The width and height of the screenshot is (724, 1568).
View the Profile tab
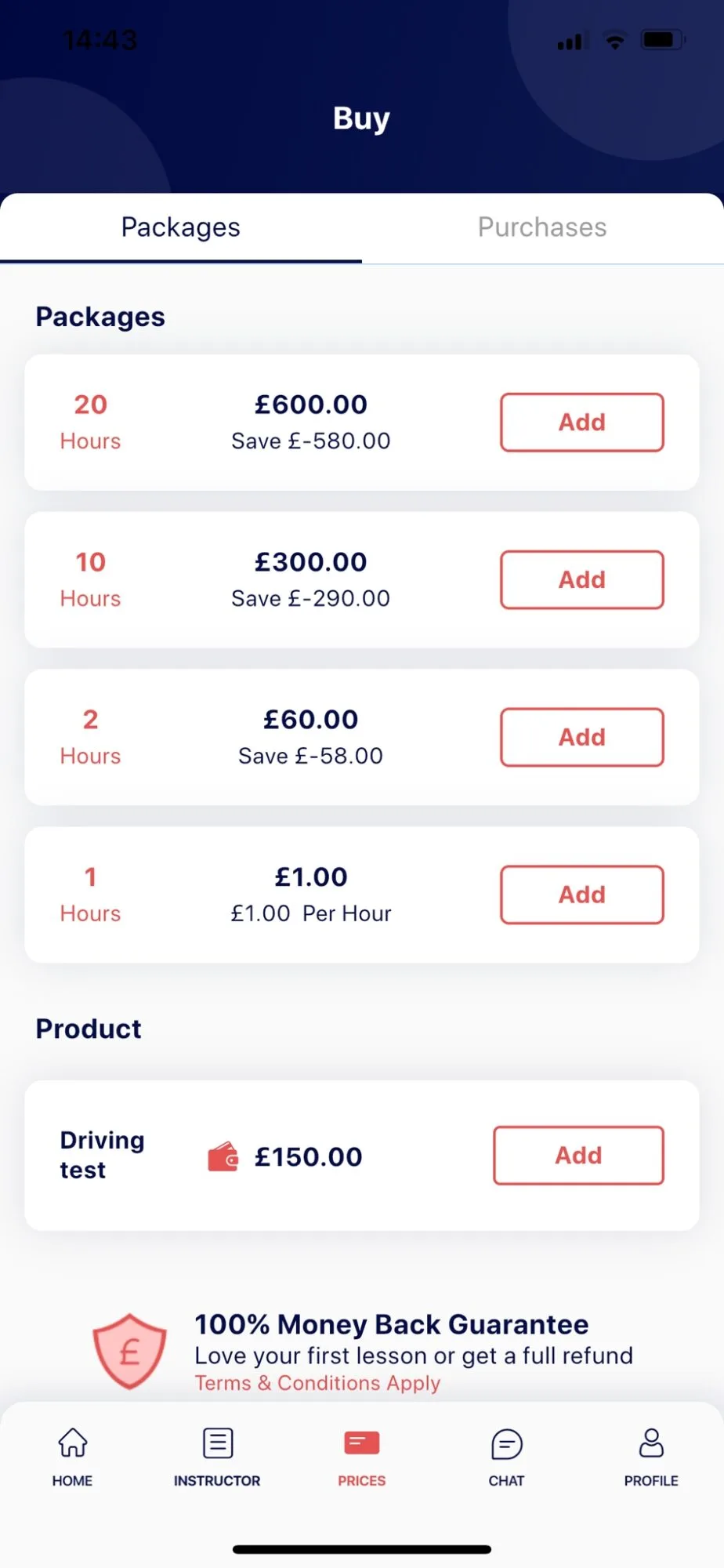[x=651, y=1457]
